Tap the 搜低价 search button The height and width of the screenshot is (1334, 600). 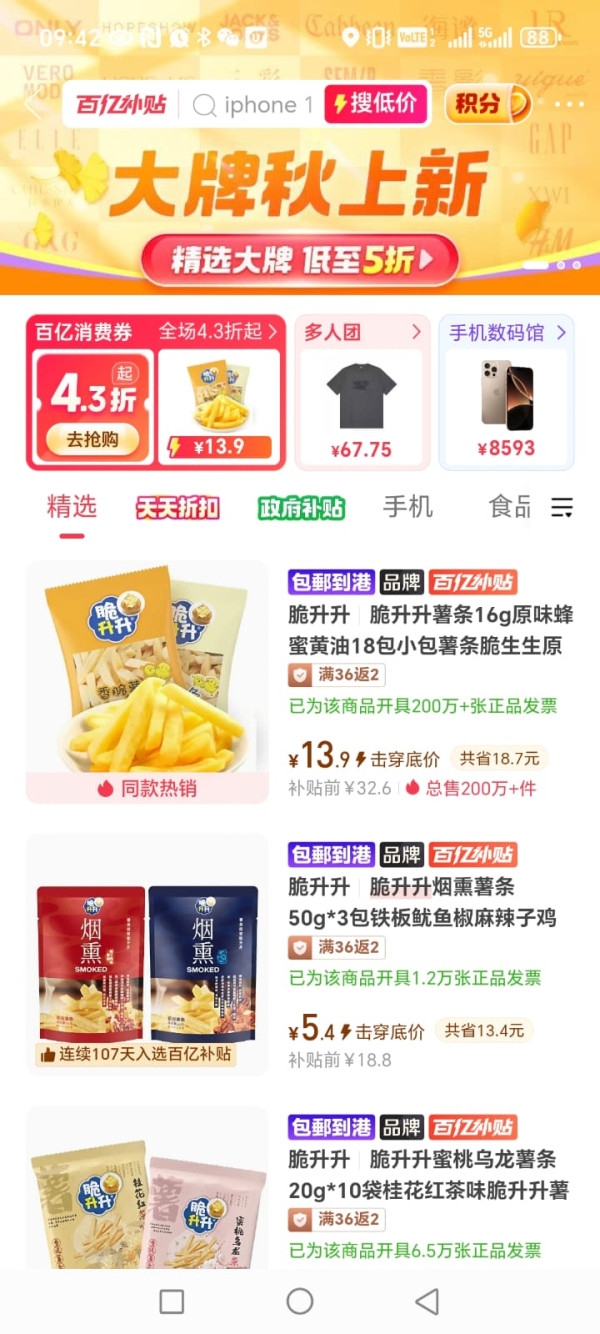click(375, 104)
